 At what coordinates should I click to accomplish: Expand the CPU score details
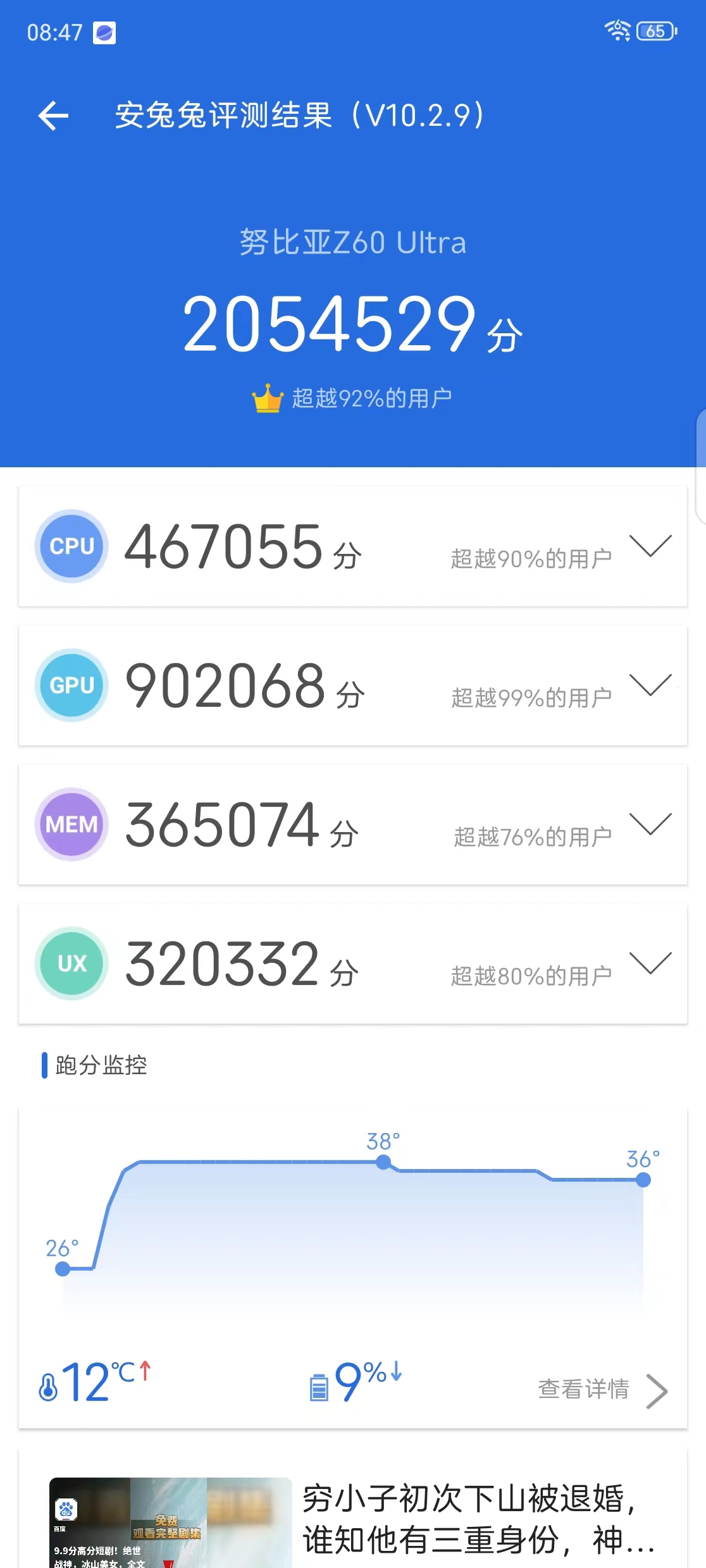[650, 546]
